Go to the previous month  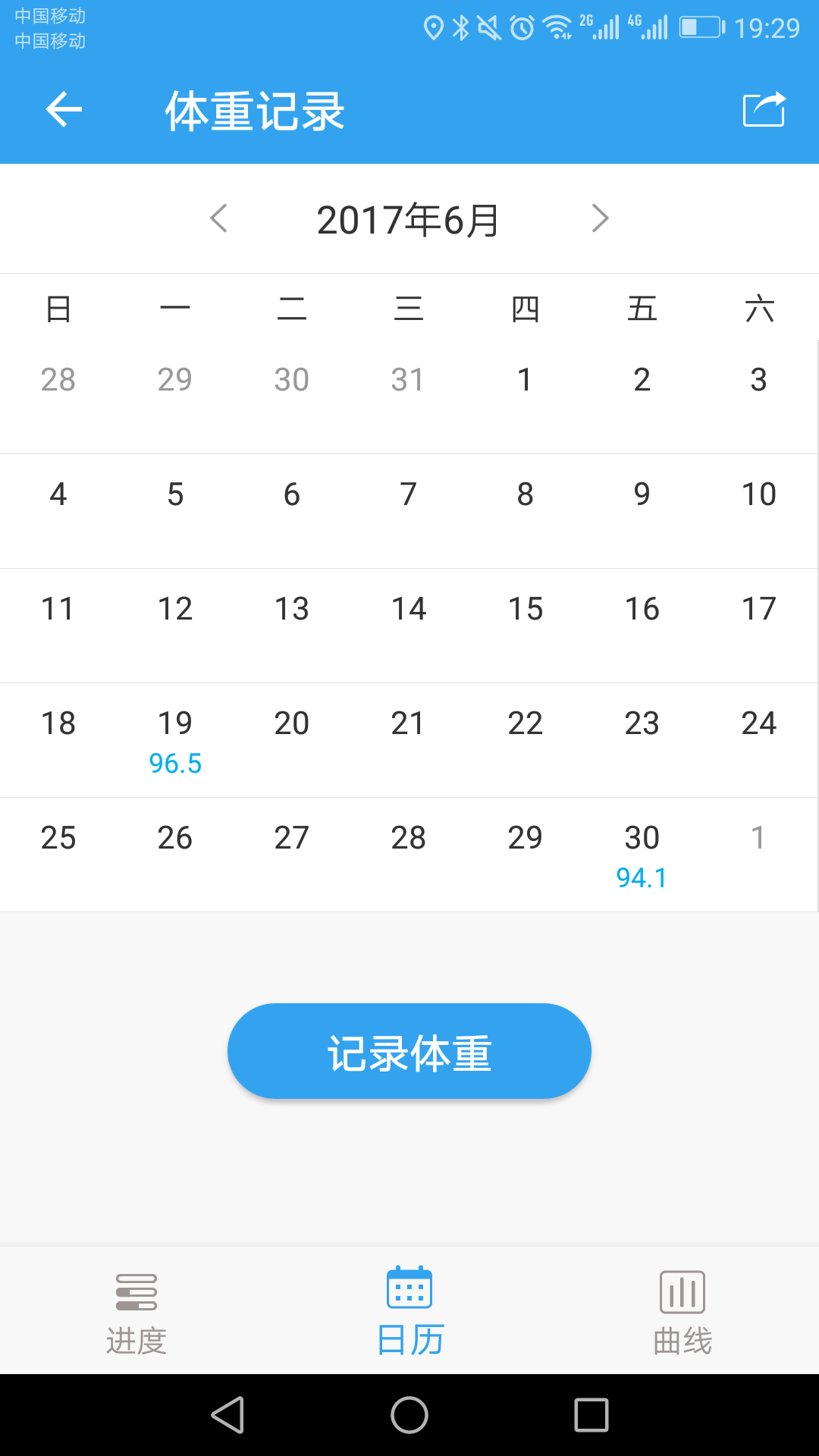point(218,219)
